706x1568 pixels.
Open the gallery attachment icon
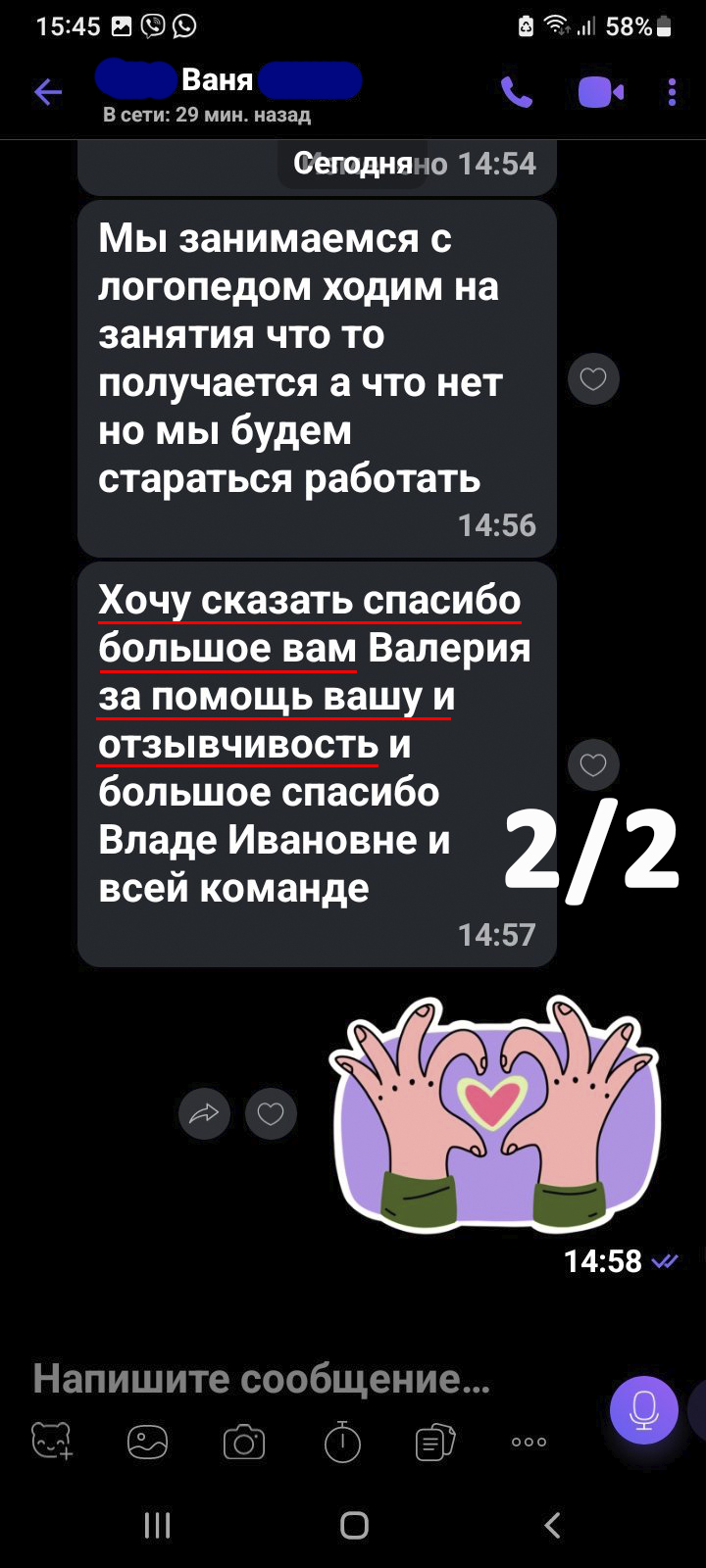pos(147,1442)
